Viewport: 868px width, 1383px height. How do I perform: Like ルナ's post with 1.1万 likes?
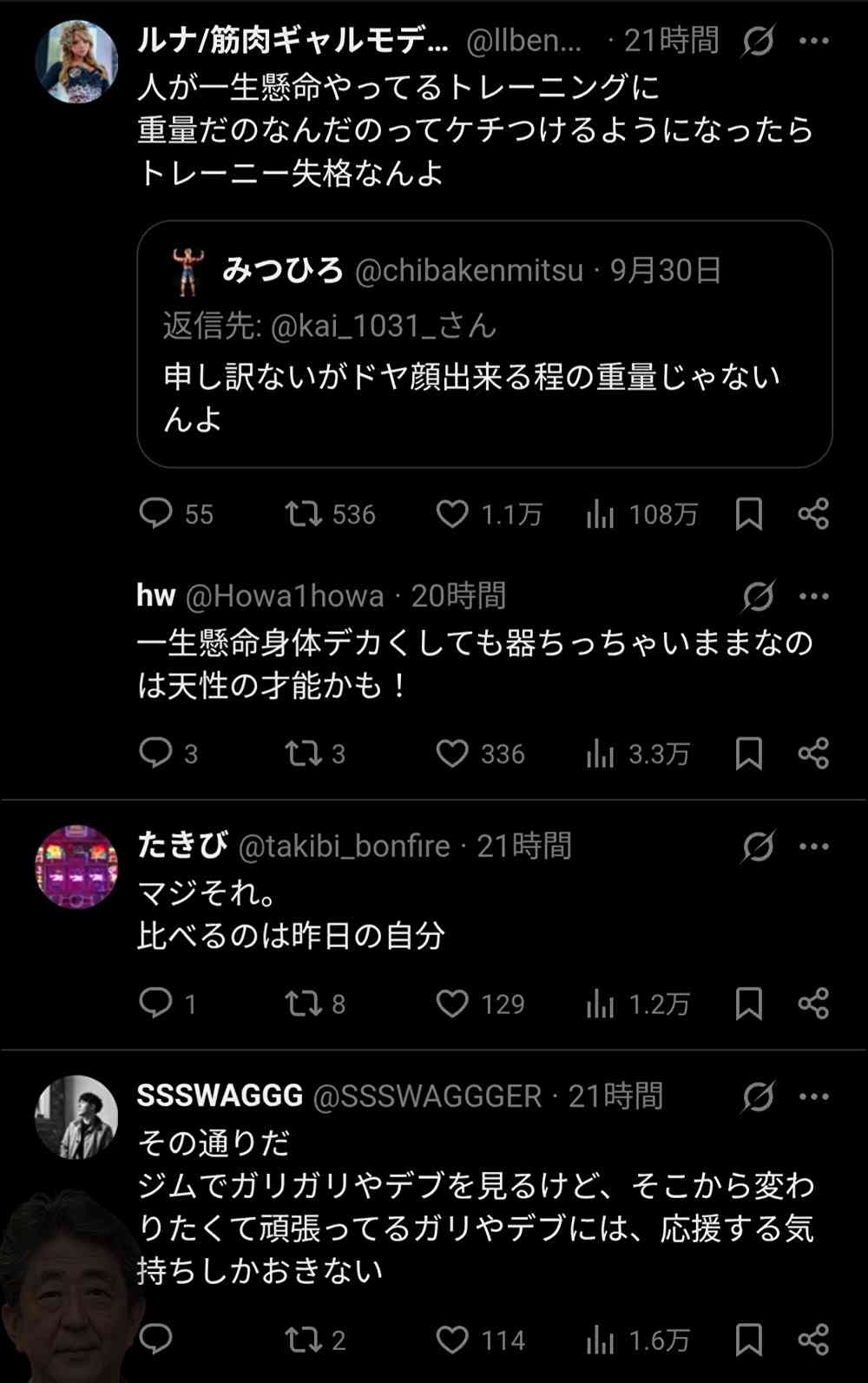click(452, 514)
